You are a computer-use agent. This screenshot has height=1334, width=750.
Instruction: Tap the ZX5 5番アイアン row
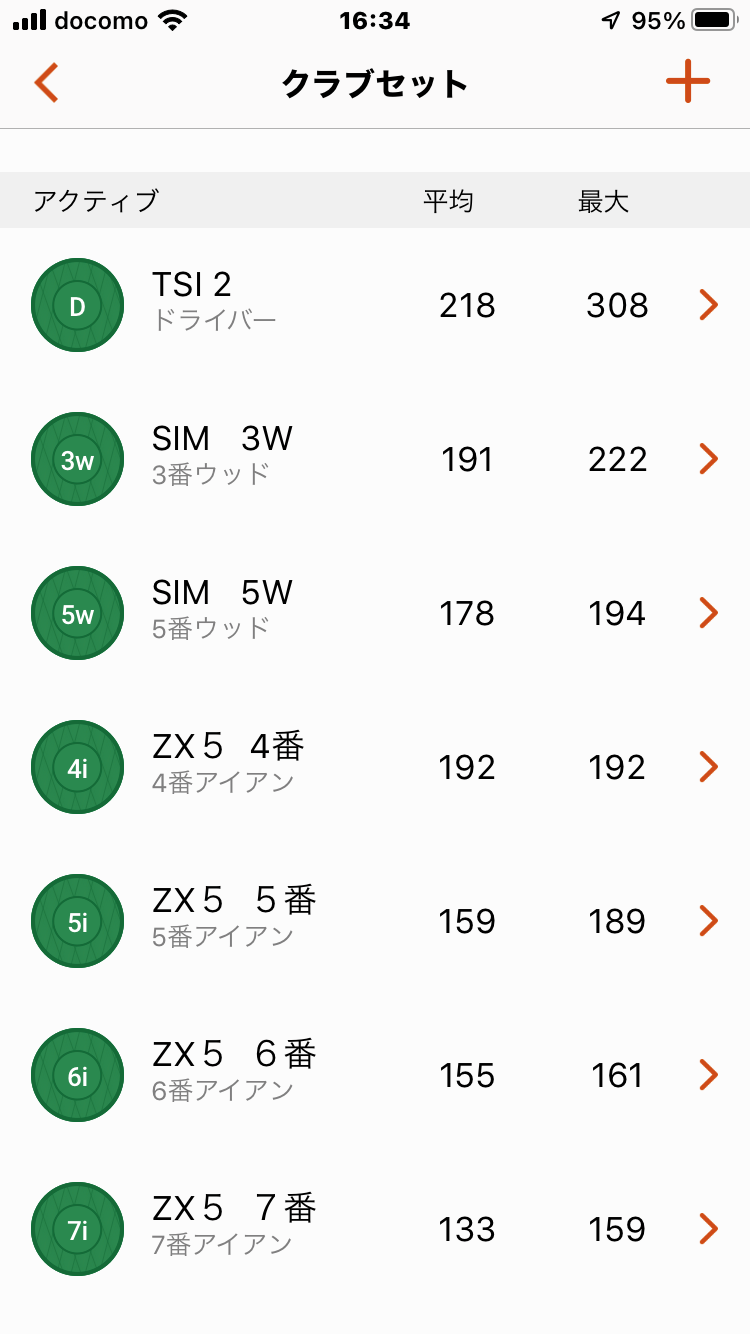coord(375,921)
